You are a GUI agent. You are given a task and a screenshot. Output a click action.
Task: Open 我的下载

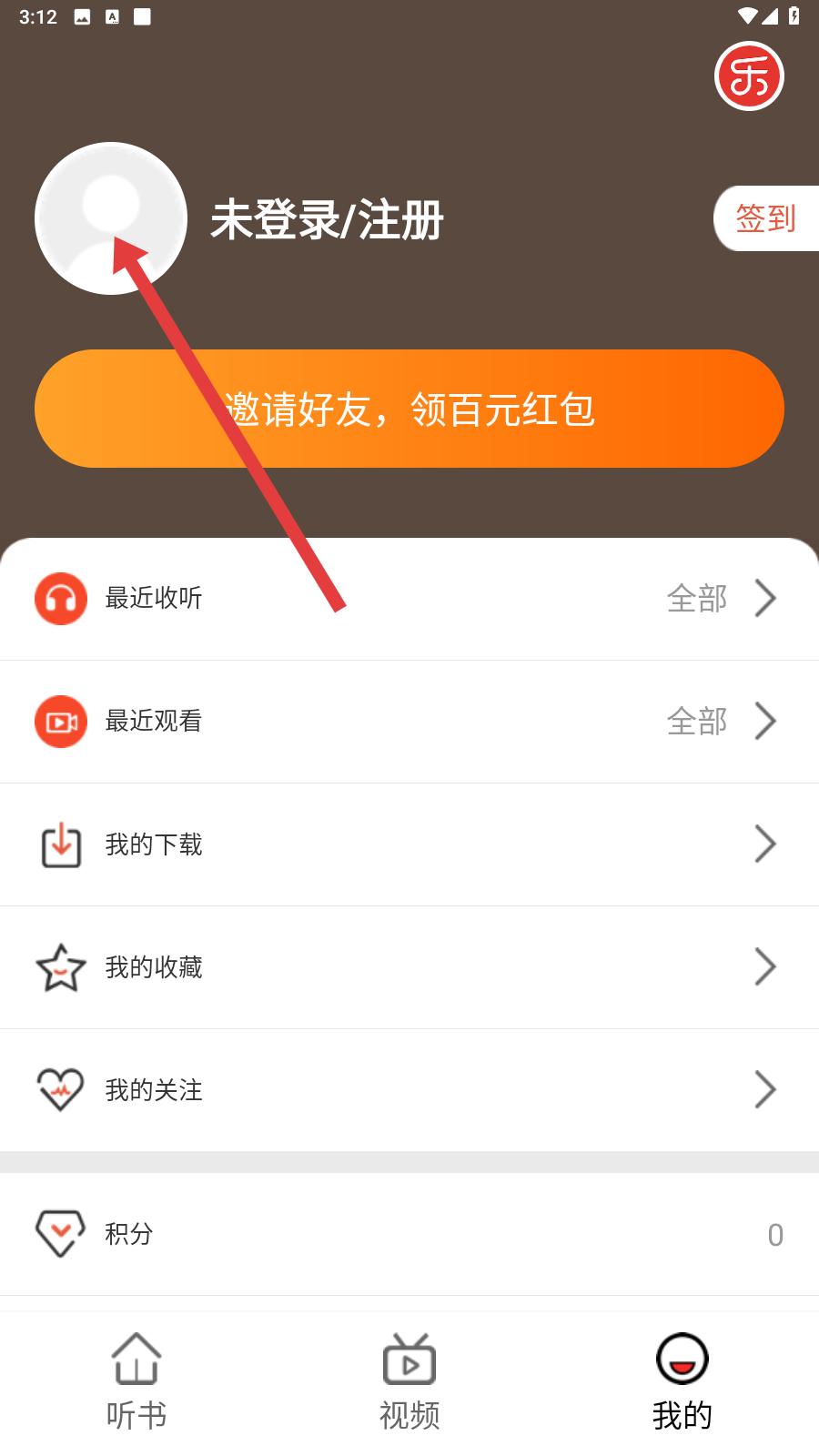[x=409, y=844]
